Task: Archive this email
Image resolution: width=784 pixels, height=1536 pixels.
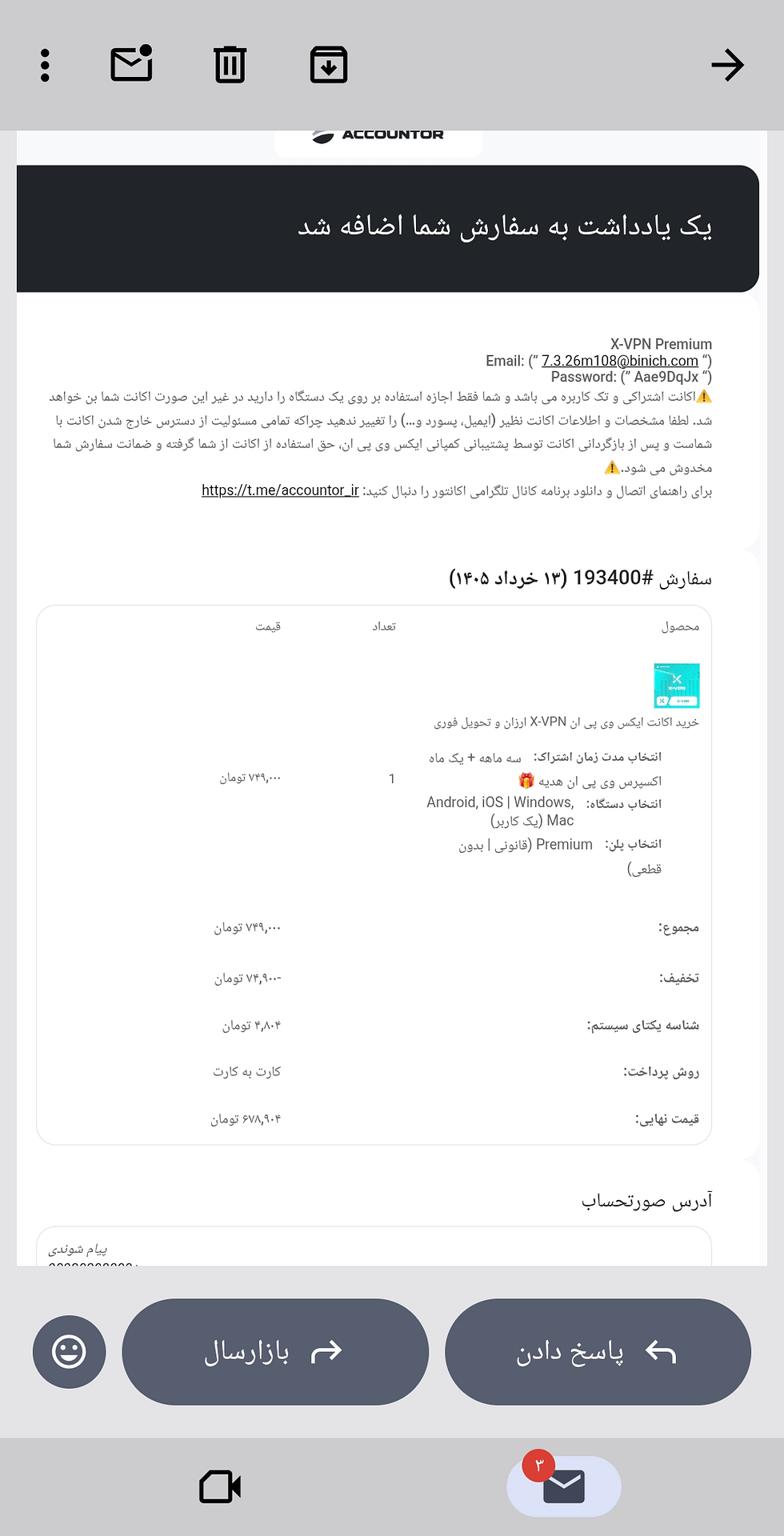Action: pos(329,66)
